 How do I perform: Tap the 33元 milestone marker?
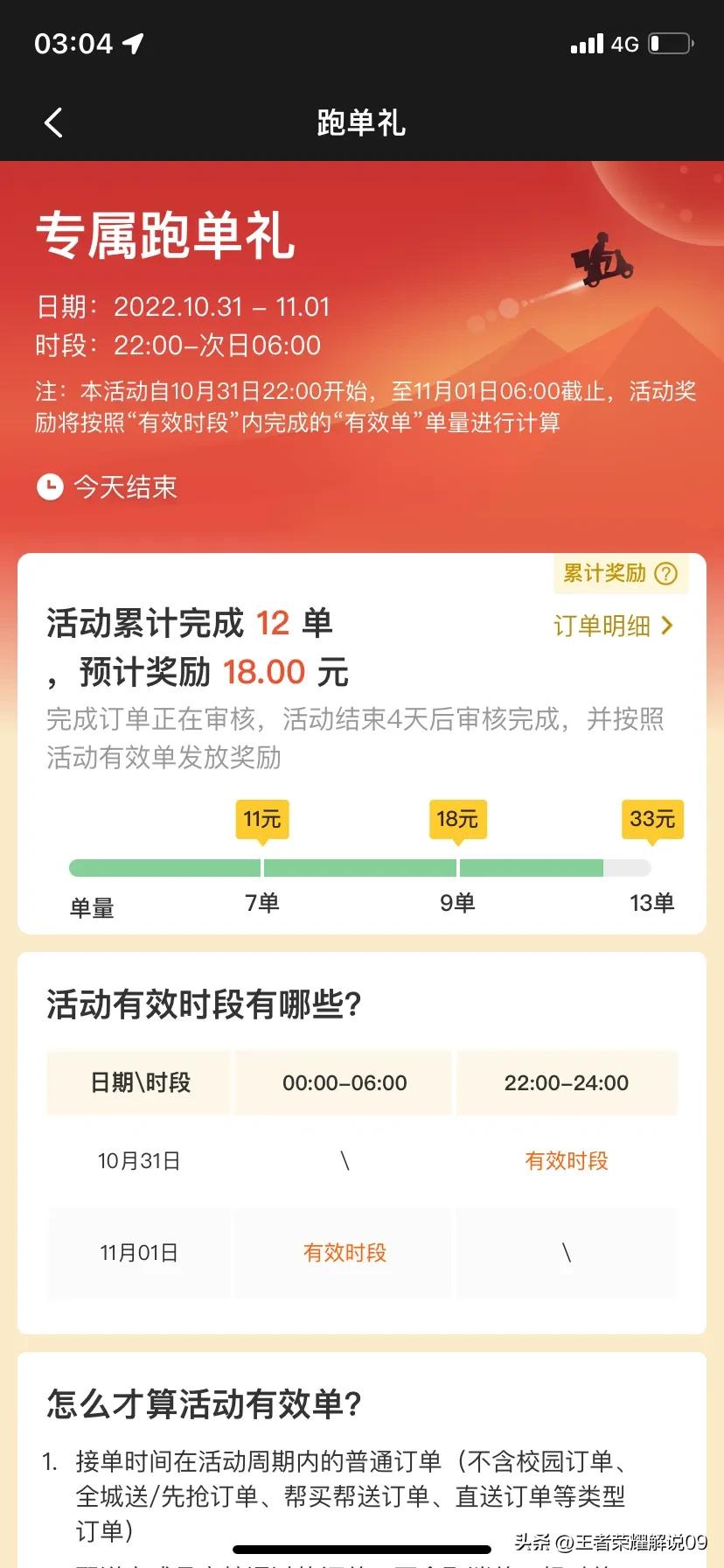point(653,820)
